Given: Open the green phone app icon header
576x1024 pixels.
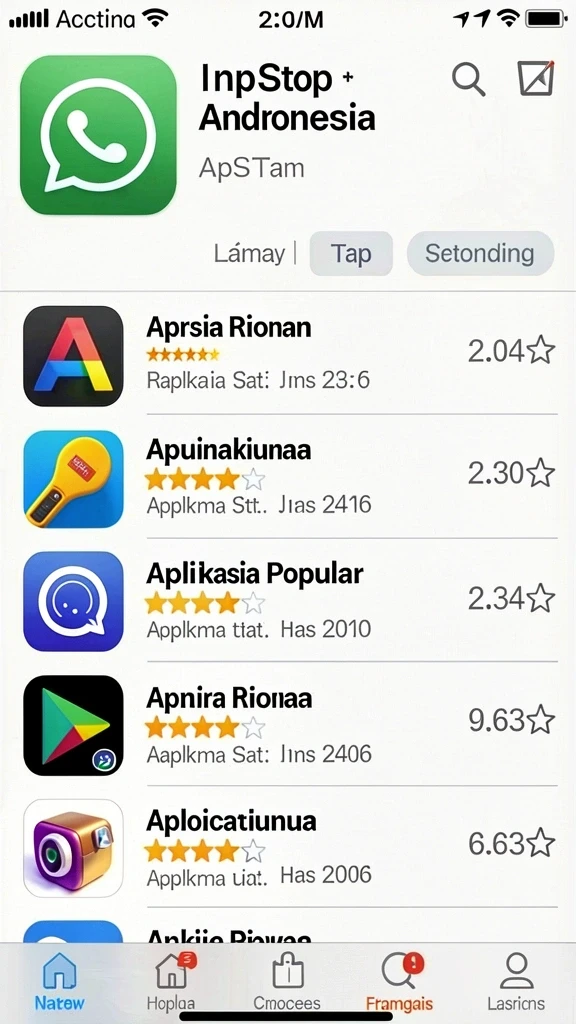Looking at the screenshot, I should pyautogui.click(x=99, y=135).
